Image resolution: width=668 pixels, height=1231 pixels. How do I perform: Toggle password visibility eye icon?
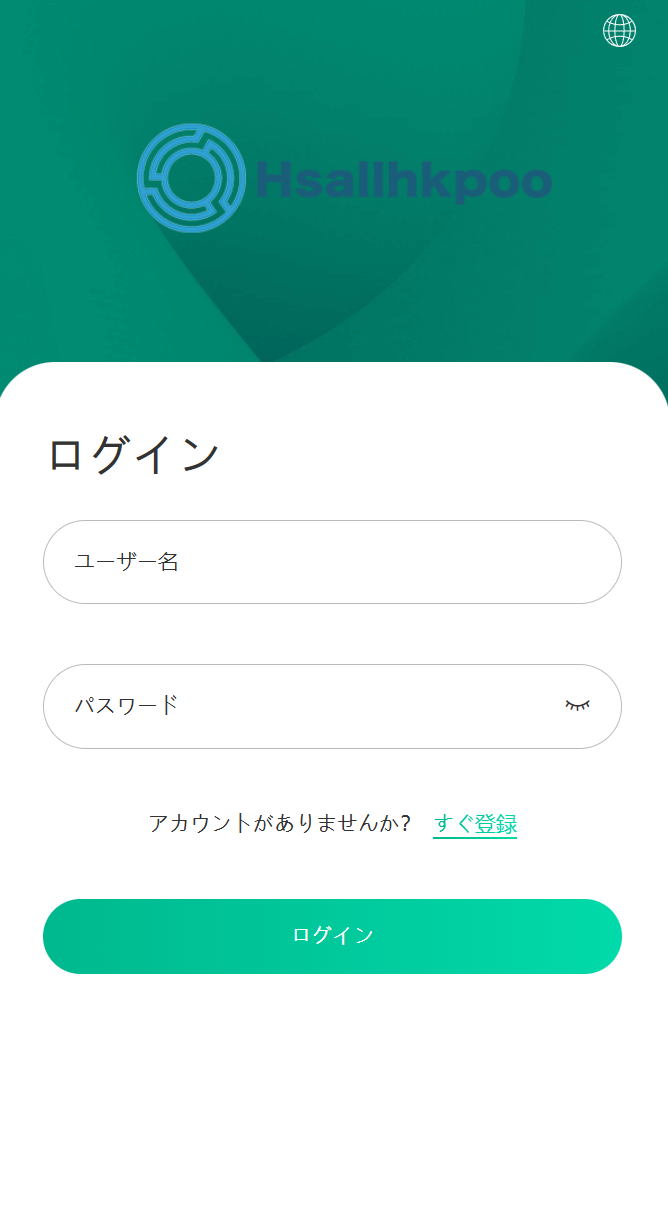coord(578,706)
